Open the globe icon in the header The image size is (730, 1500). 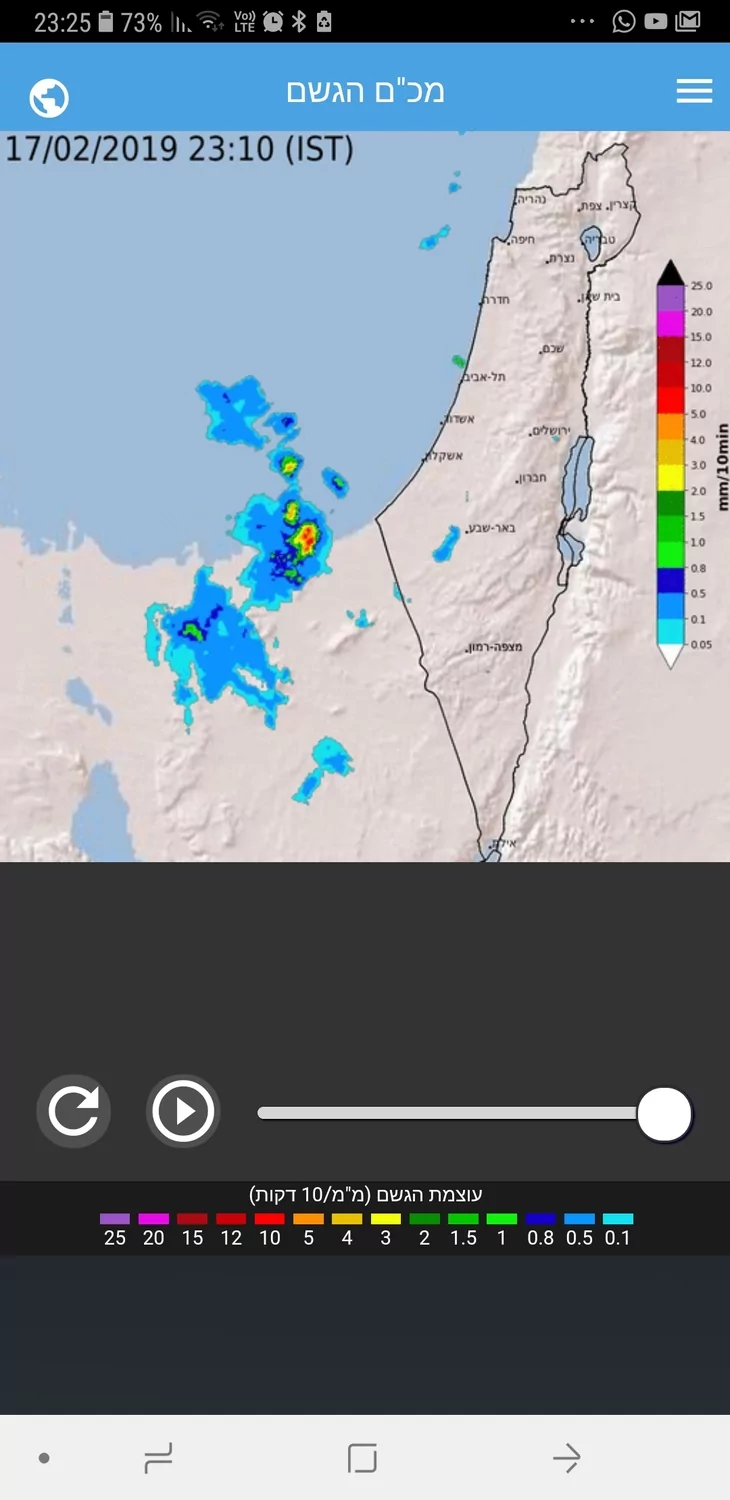[49, 97]
